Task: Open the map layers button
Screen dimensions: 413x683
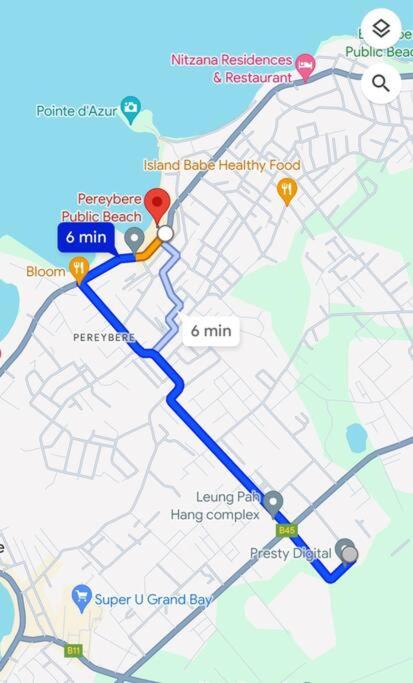Action: (x=381, y=29)
